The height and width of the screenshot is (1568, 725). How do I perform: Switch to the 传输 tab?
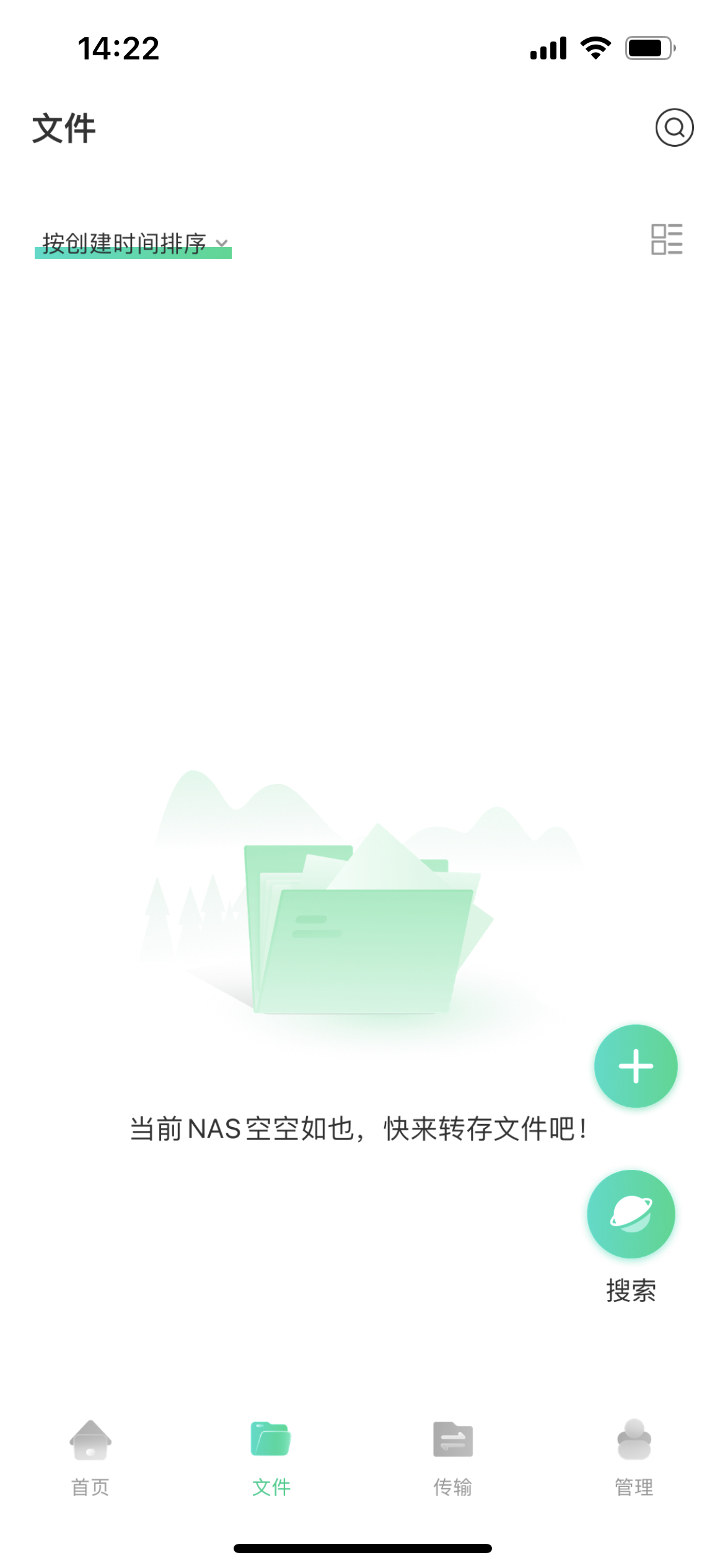[453, 1451]
